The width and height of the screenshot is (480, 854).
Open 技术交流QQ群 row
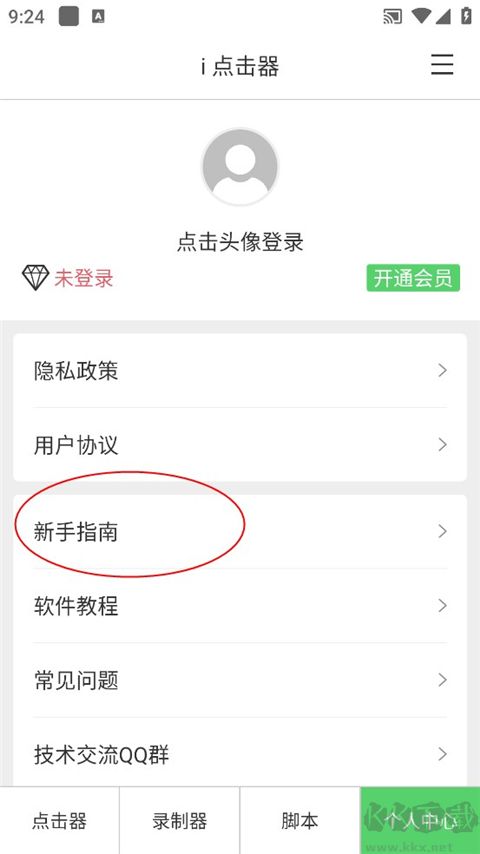coord(240,754)
